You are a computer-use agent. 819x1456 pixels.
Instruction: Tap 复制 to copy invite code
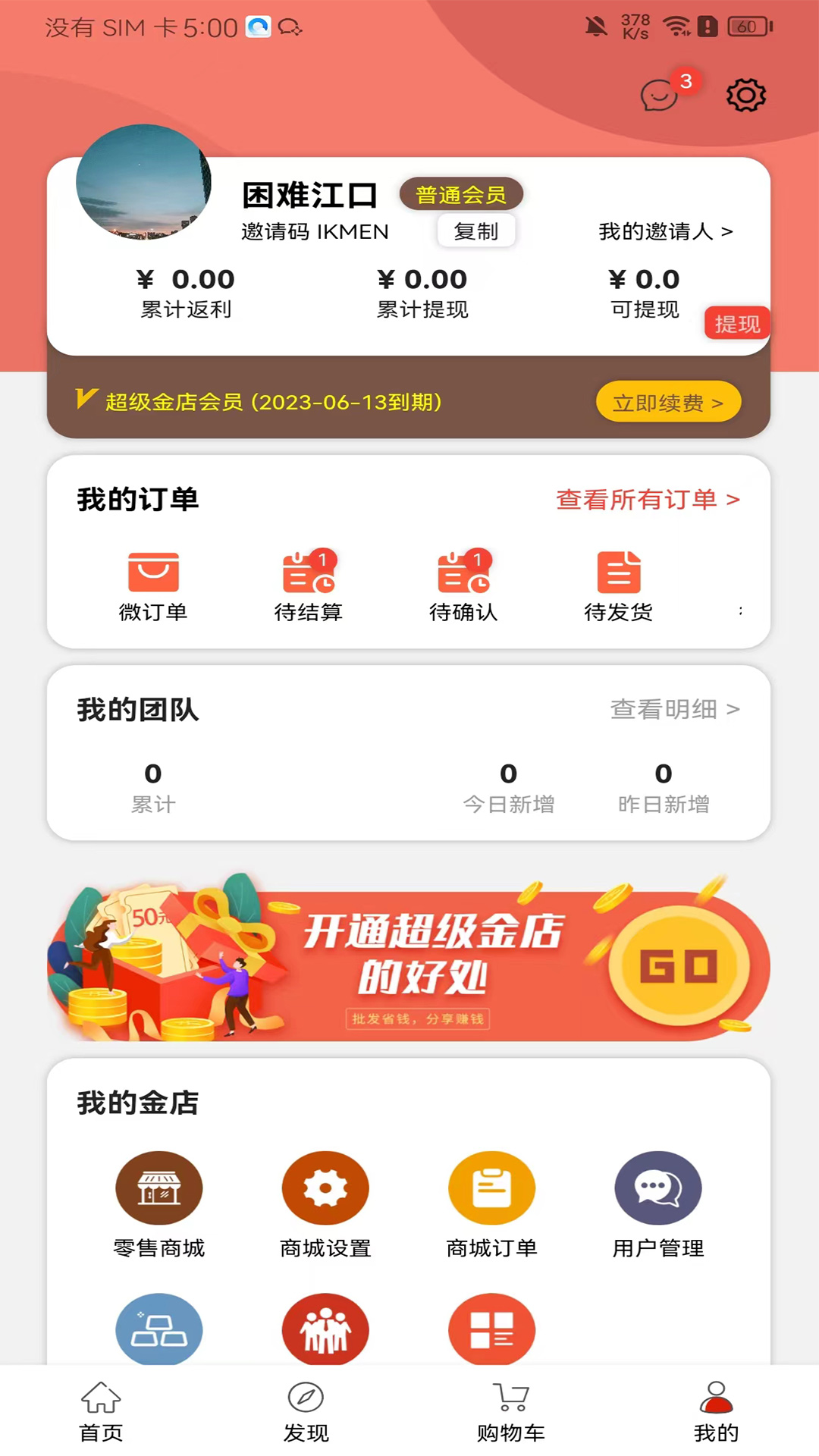pyautogui.click(x=476, y=231)
